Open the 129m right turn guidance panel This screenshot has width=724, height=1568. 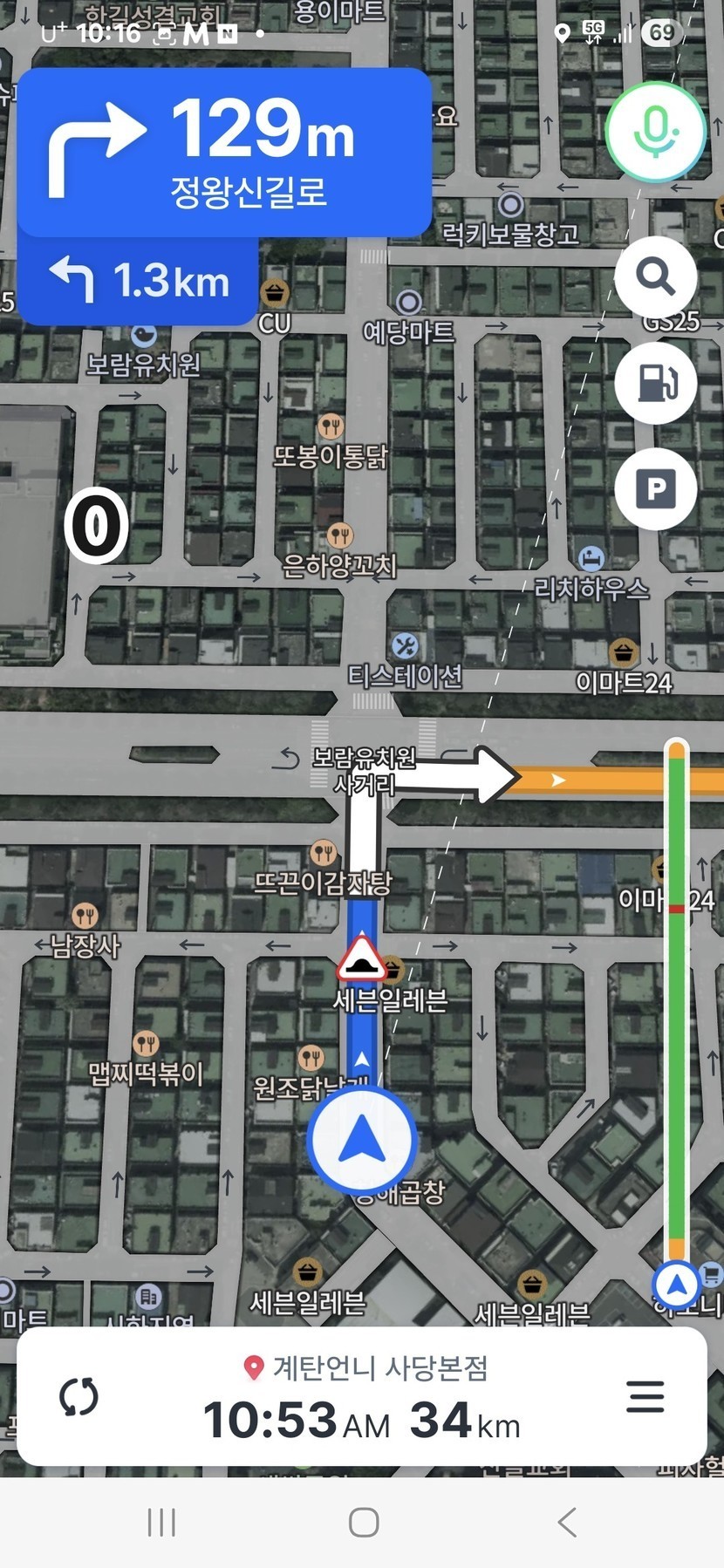pyautogui.click(x=224, y=150)
